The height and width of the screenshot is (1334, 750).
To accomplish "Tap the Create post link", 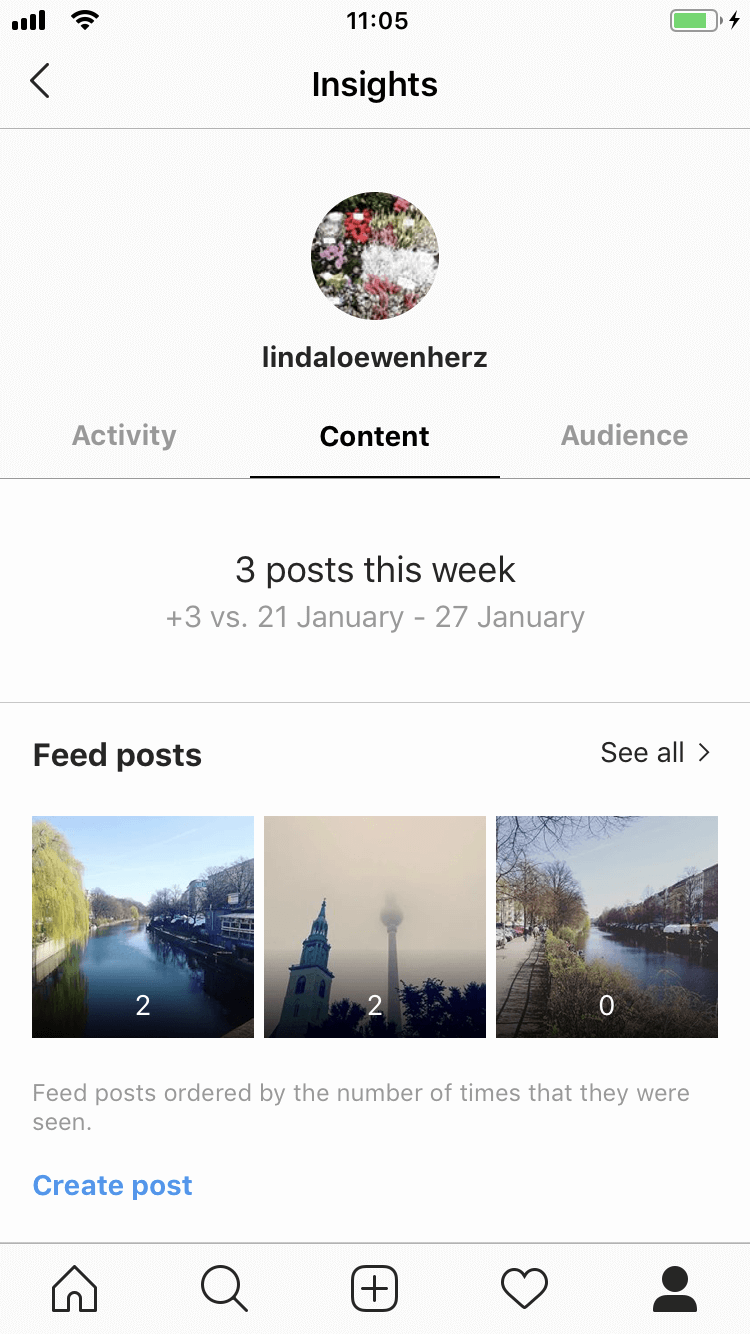I will pos(113,1185).
